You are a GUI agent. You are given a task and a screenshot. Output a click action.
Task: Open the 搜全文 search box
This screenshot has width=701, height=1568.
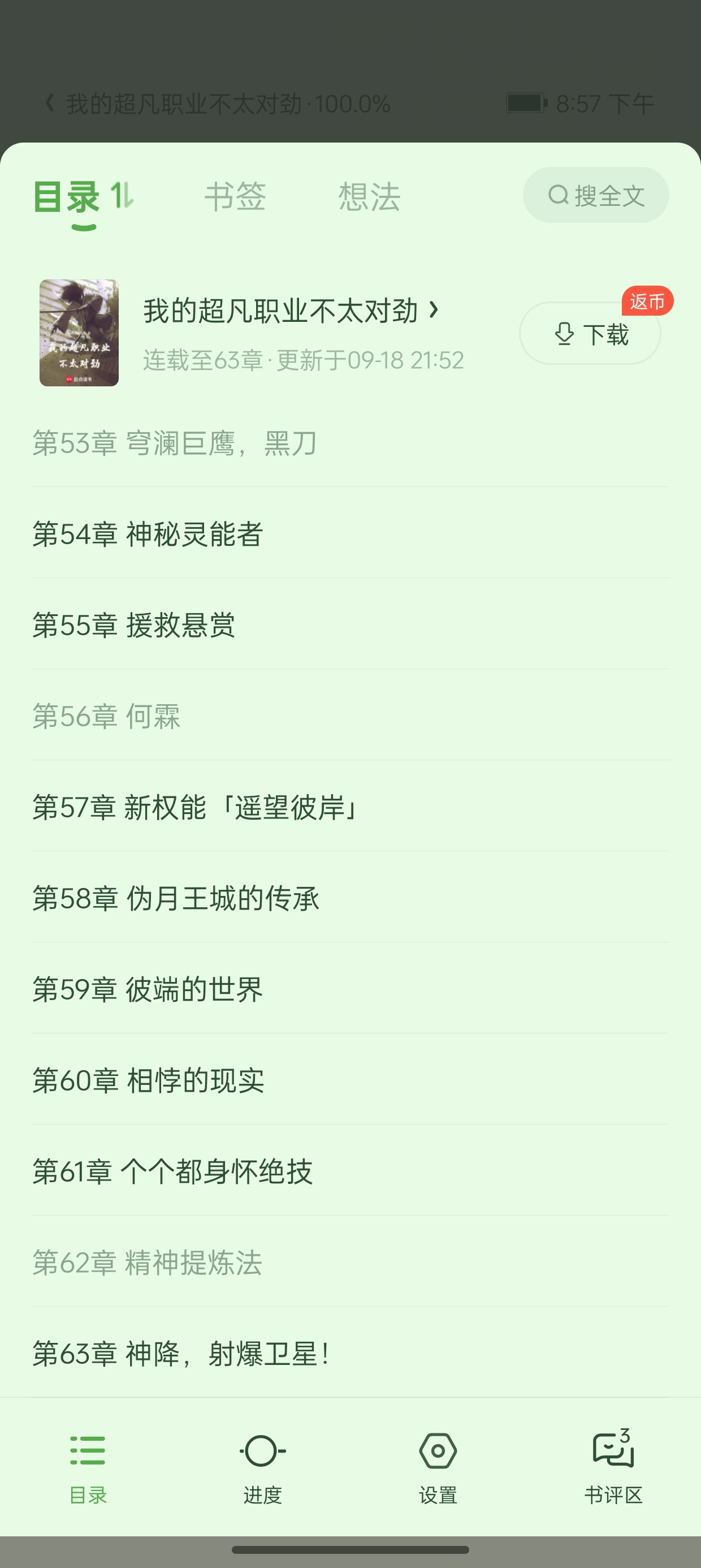[595, 195]
